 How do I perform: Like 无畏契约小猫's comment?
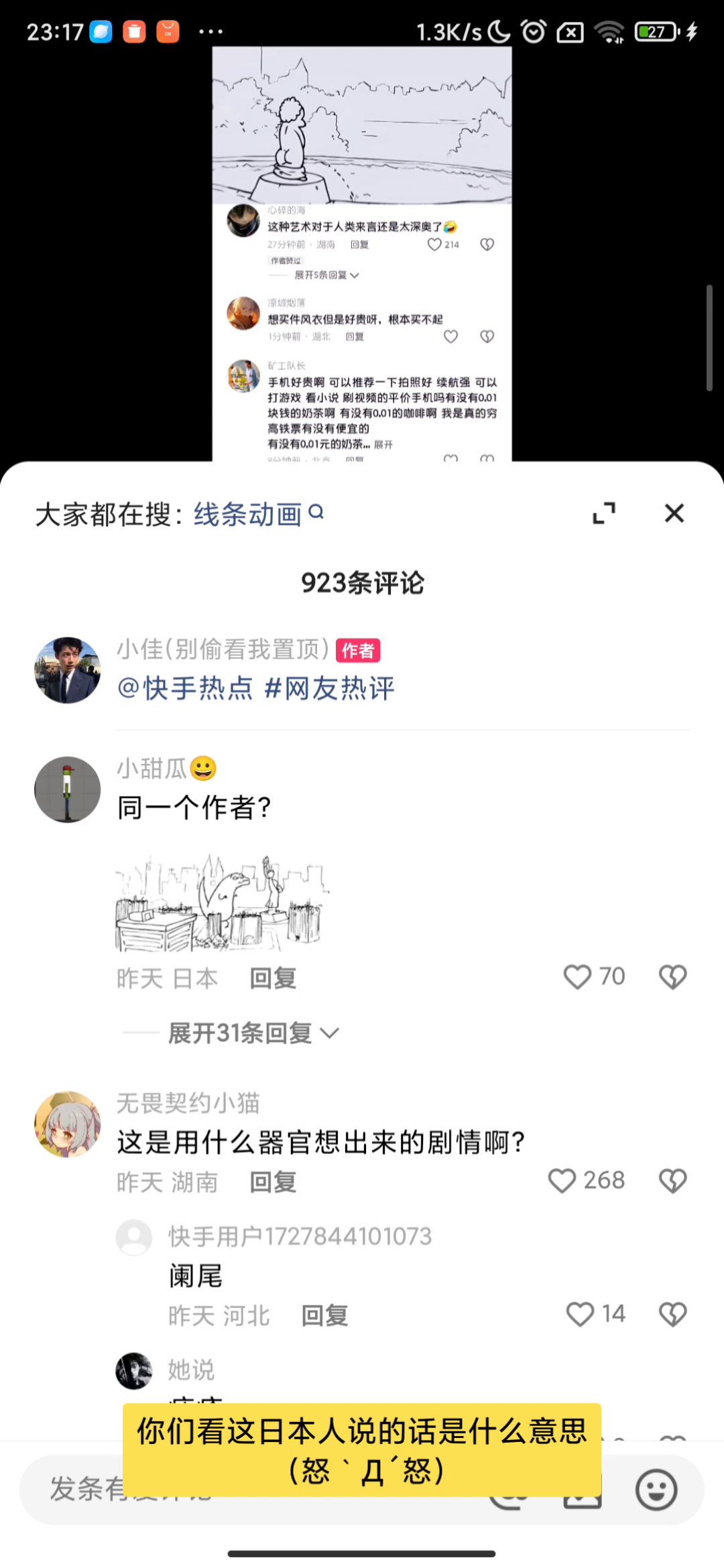tap(562, 1181)
